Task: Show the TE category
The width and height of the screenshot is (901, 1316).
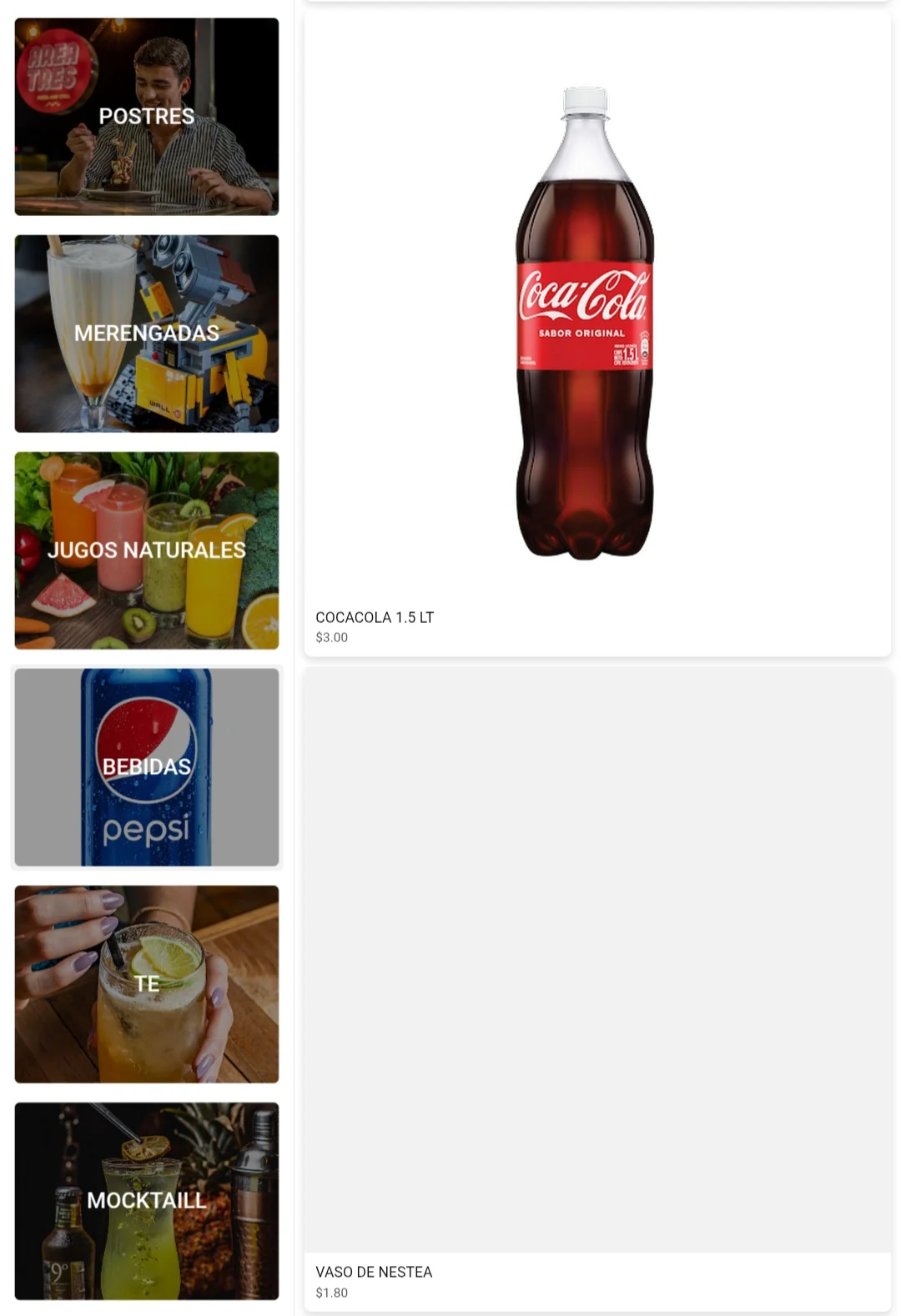Action: pyautogui.click(x=147, y=984)
